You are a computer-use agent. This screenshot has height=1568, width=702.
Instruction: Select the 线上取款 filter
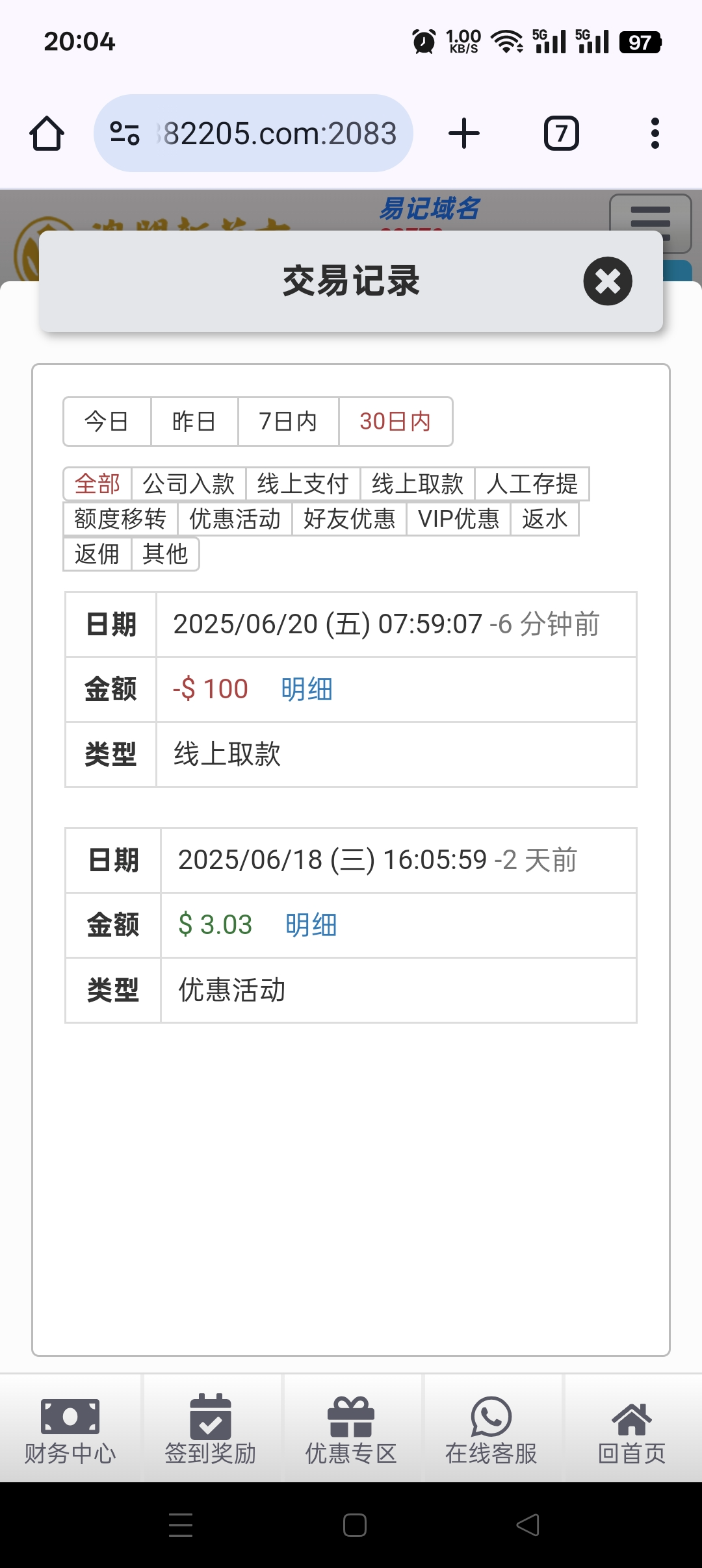(x=417, y=484)
